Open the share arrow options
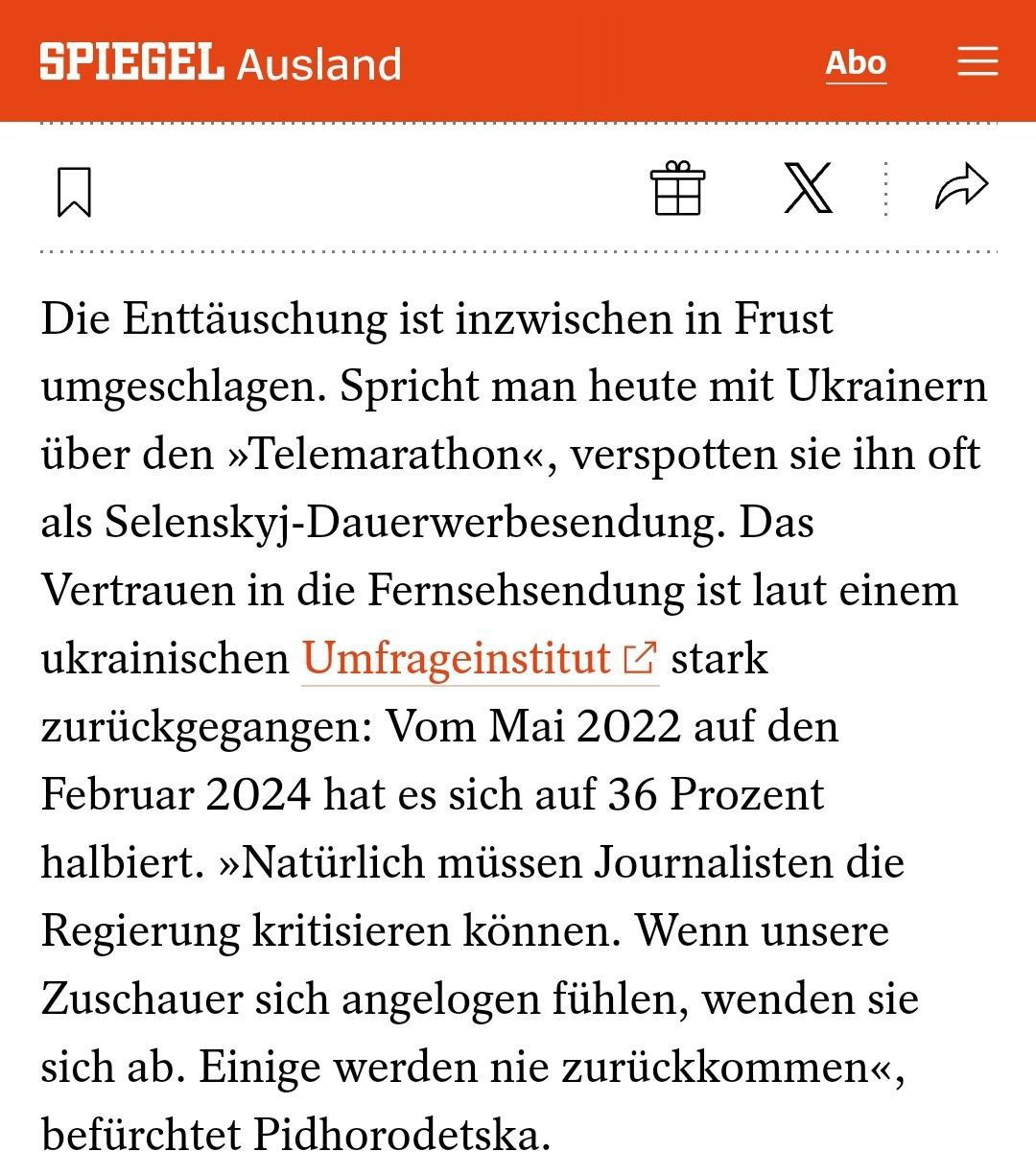The width and height of the screenshot is (1036, 1175). tap(961, 187)
